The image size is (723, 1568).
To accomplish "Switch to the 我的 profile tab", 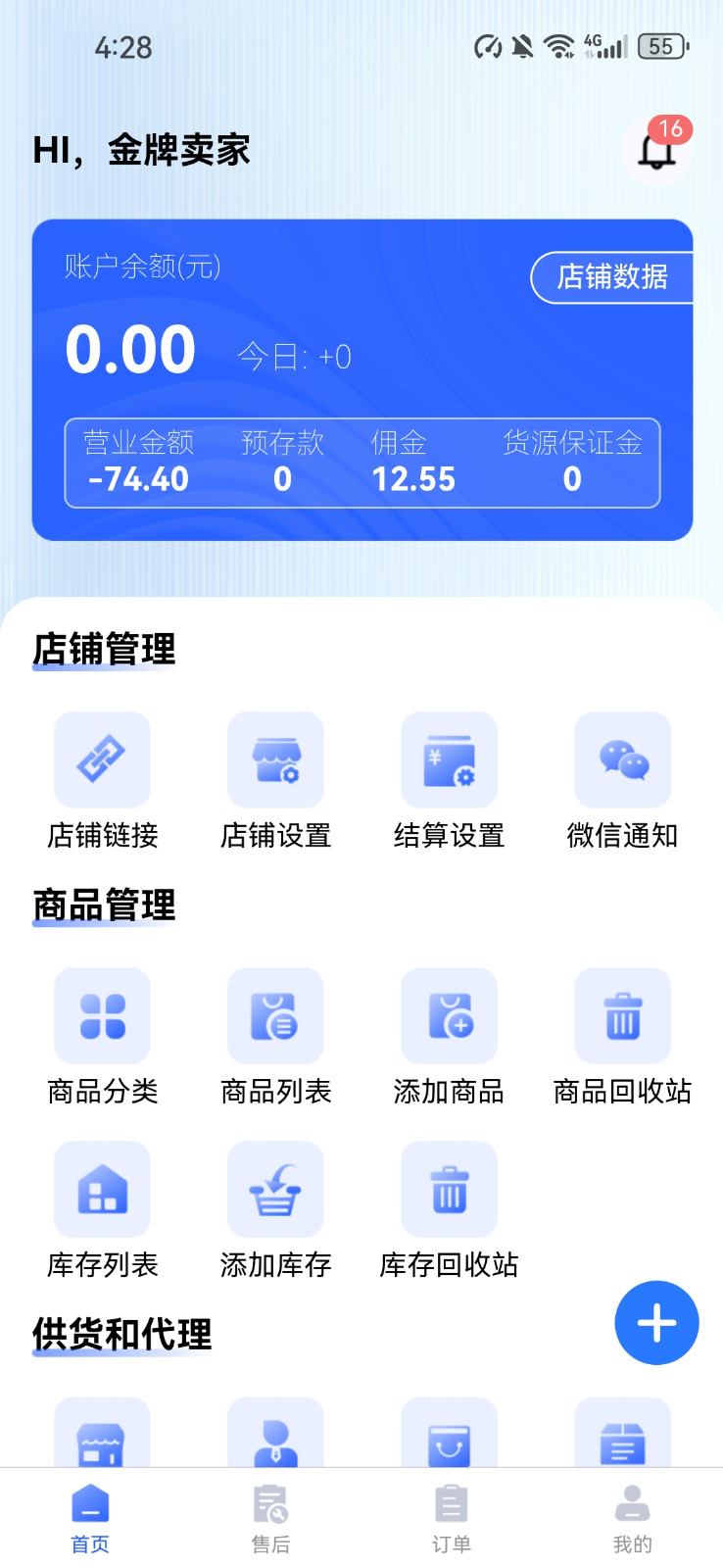I will tap(633, 1519).
